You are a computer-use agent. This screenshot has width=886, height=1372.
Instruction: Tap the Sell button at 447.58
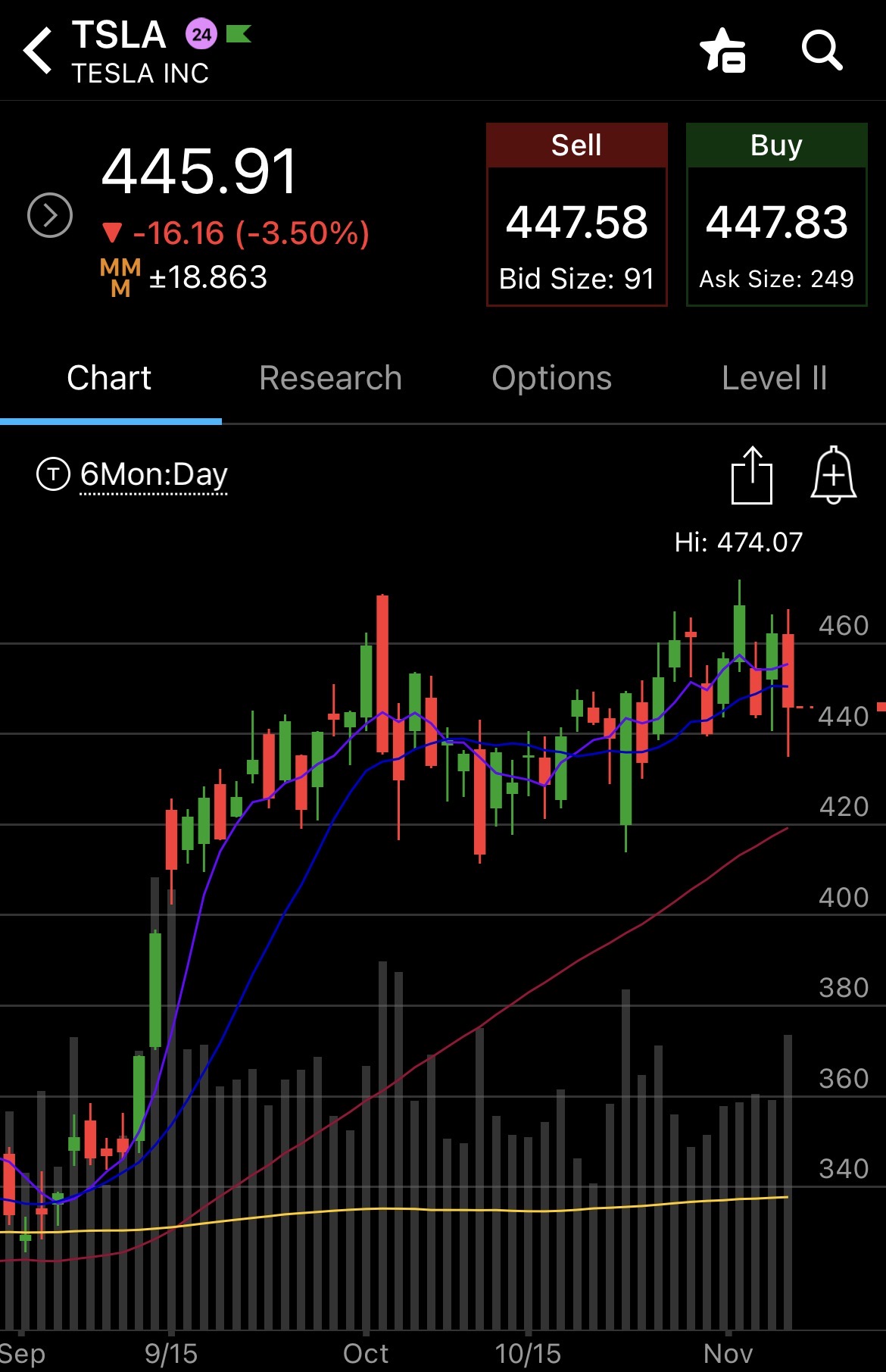point(576,215)
